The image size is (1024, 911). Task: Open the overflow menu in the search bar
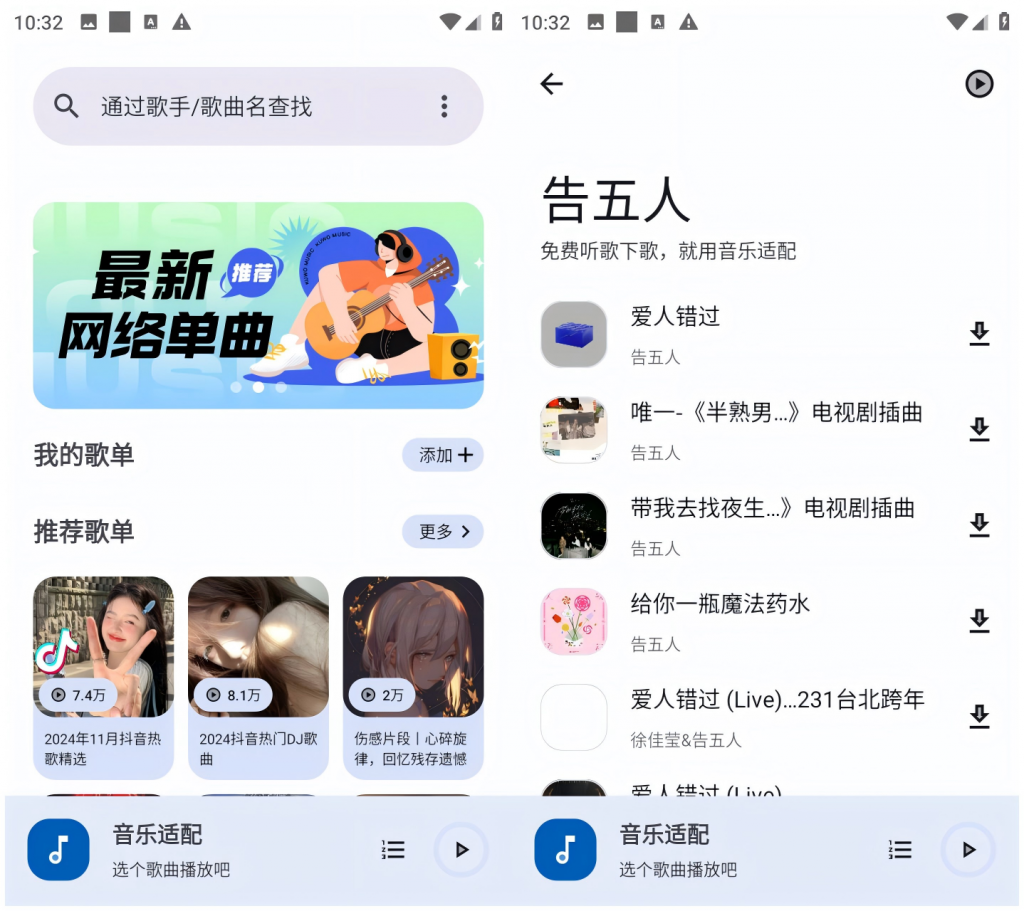[444, 107]
